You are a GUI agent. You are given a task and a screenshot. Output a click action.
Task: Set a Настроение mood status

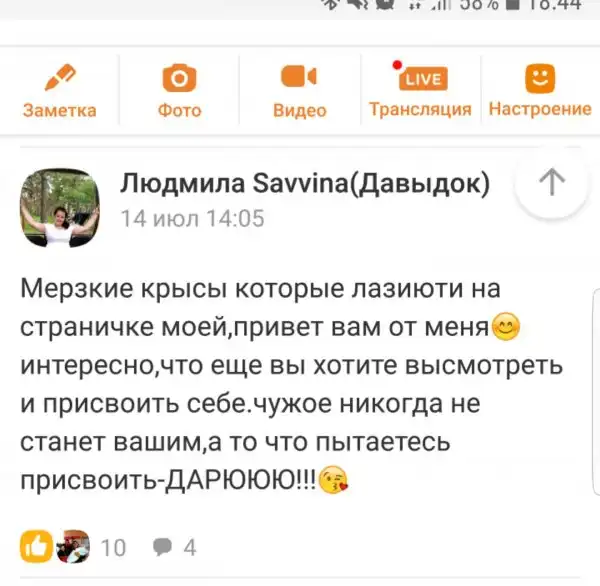[540, 89]
